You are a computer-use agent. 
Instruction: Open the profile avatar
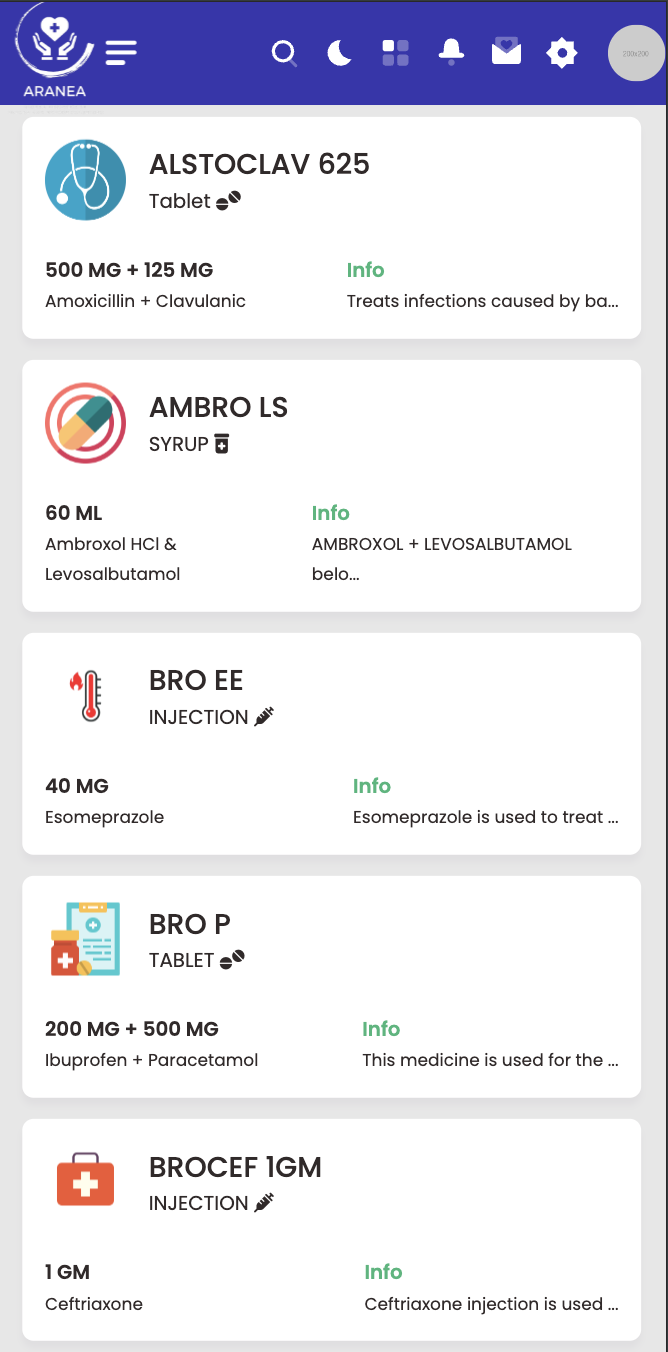(636, 53)
